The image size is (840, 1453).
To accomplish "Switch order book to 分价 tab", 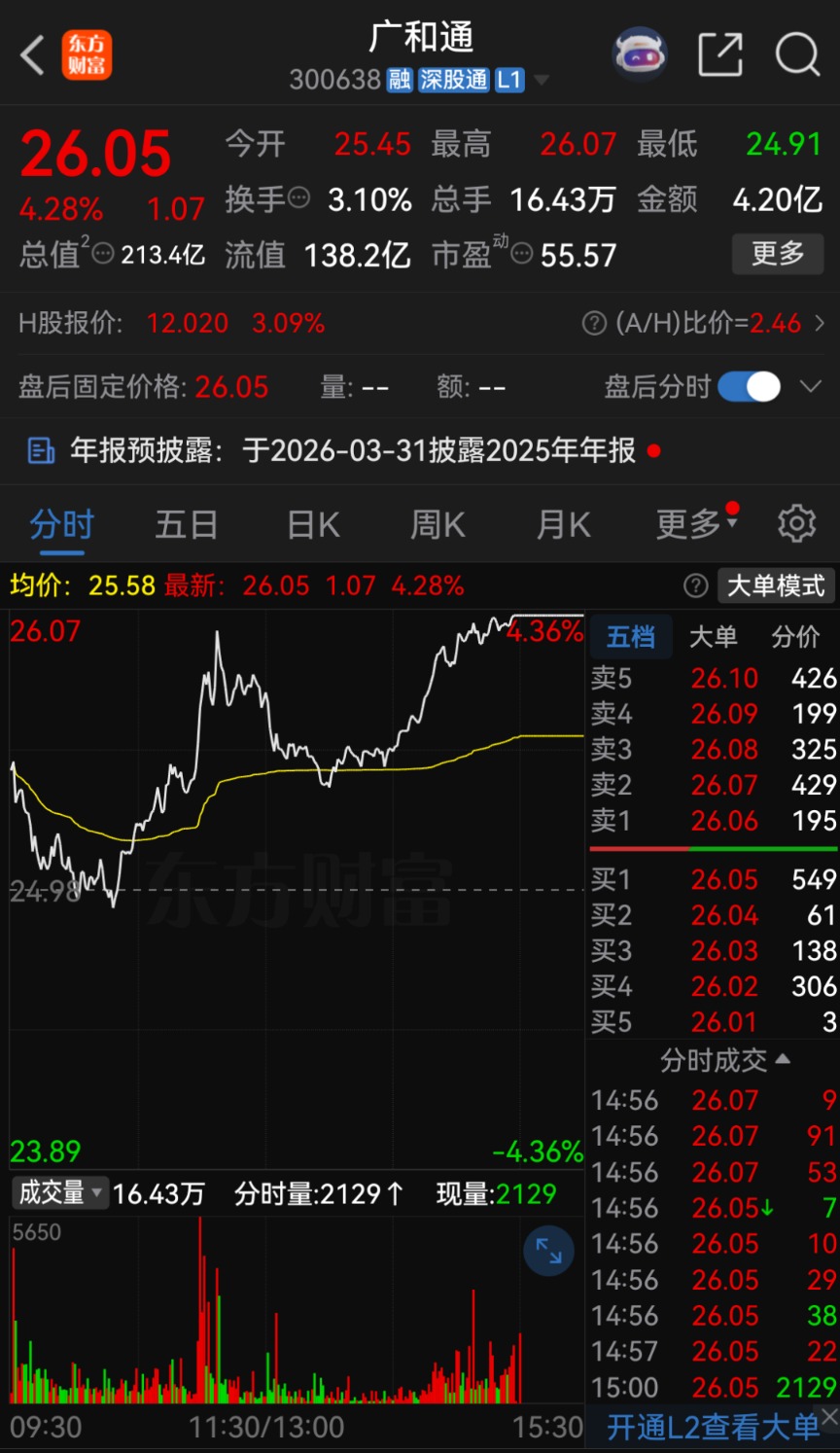I will point(794,637).
